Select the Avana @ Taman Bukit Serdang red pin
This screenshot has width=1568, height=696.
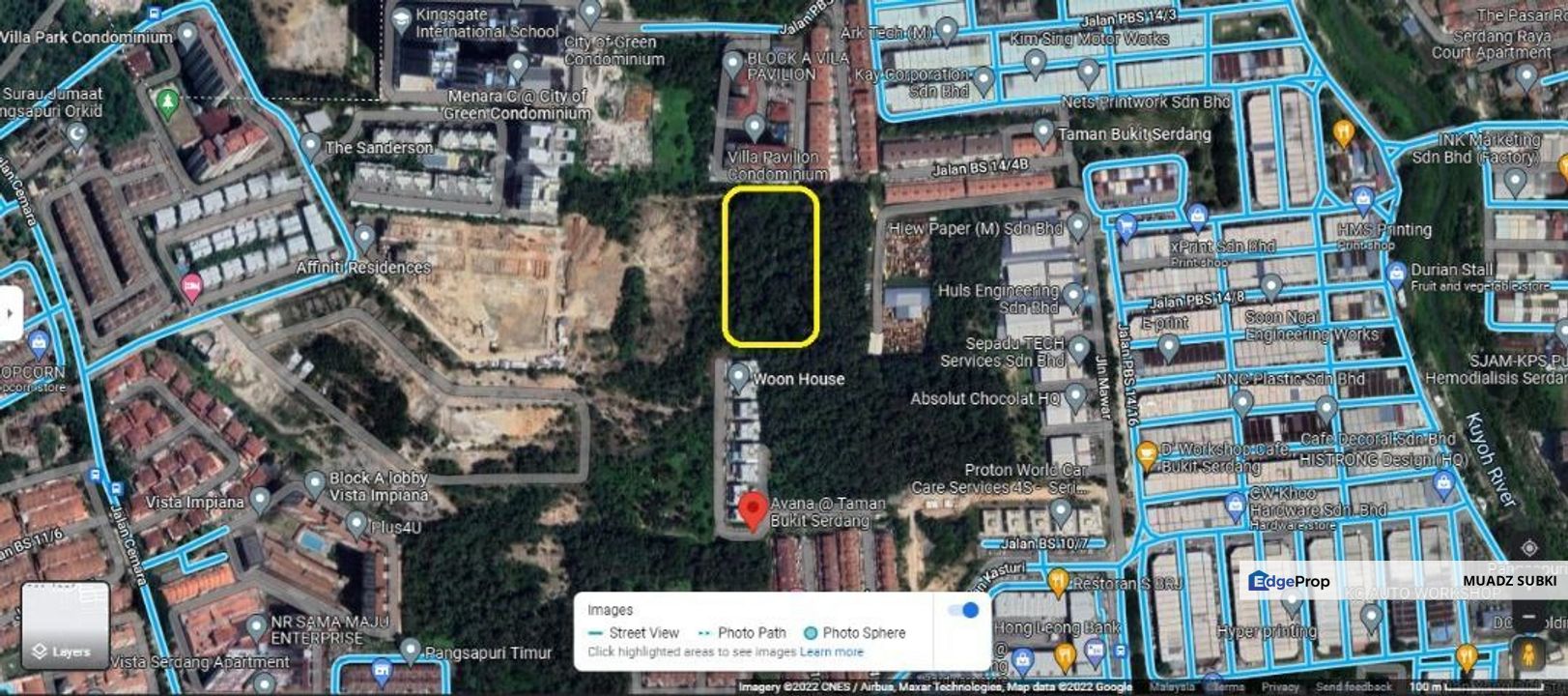pyautogui.click(x=753, y=509)
